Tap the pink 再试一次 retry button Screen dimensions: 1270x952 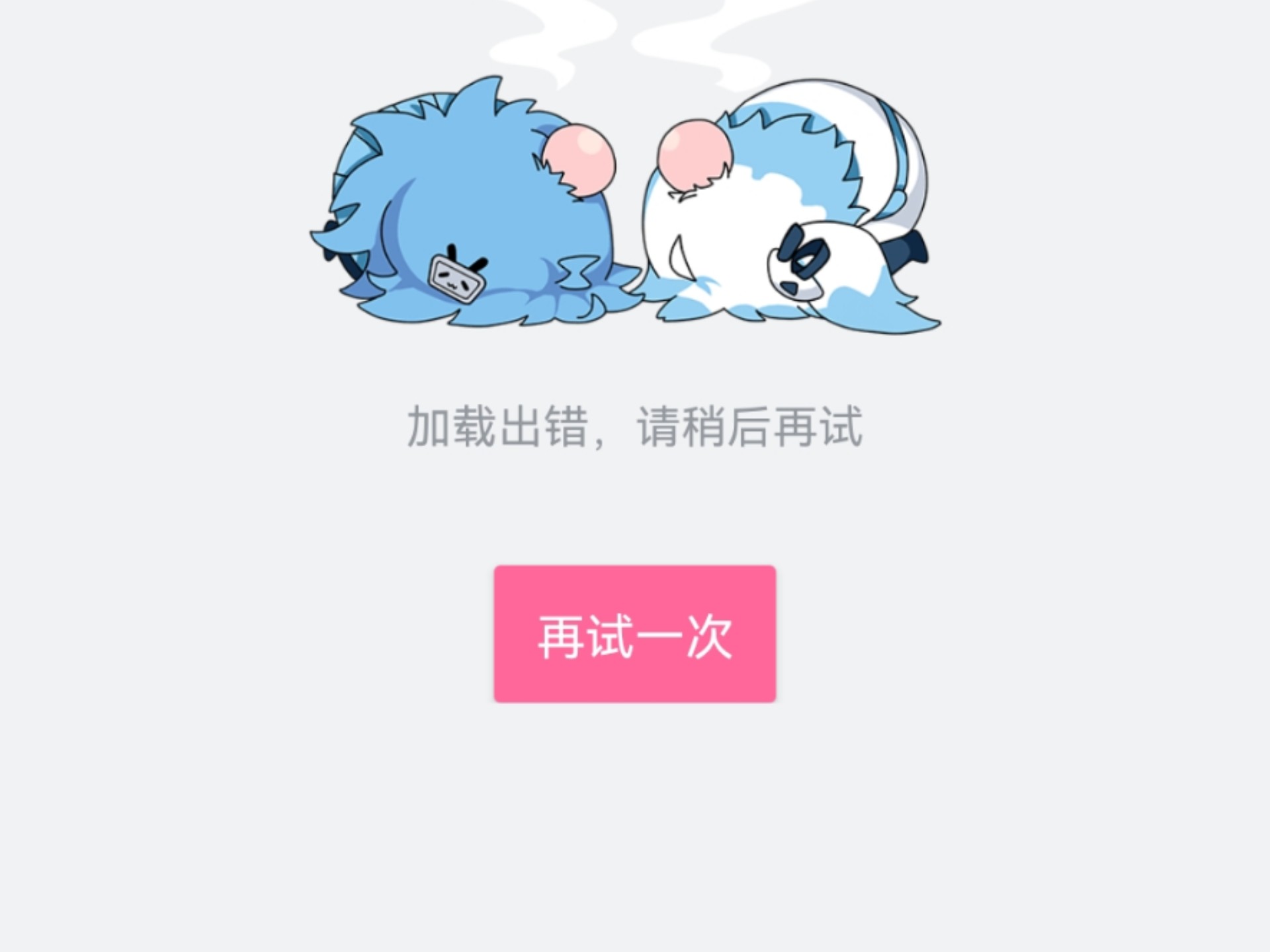(634, 634)
